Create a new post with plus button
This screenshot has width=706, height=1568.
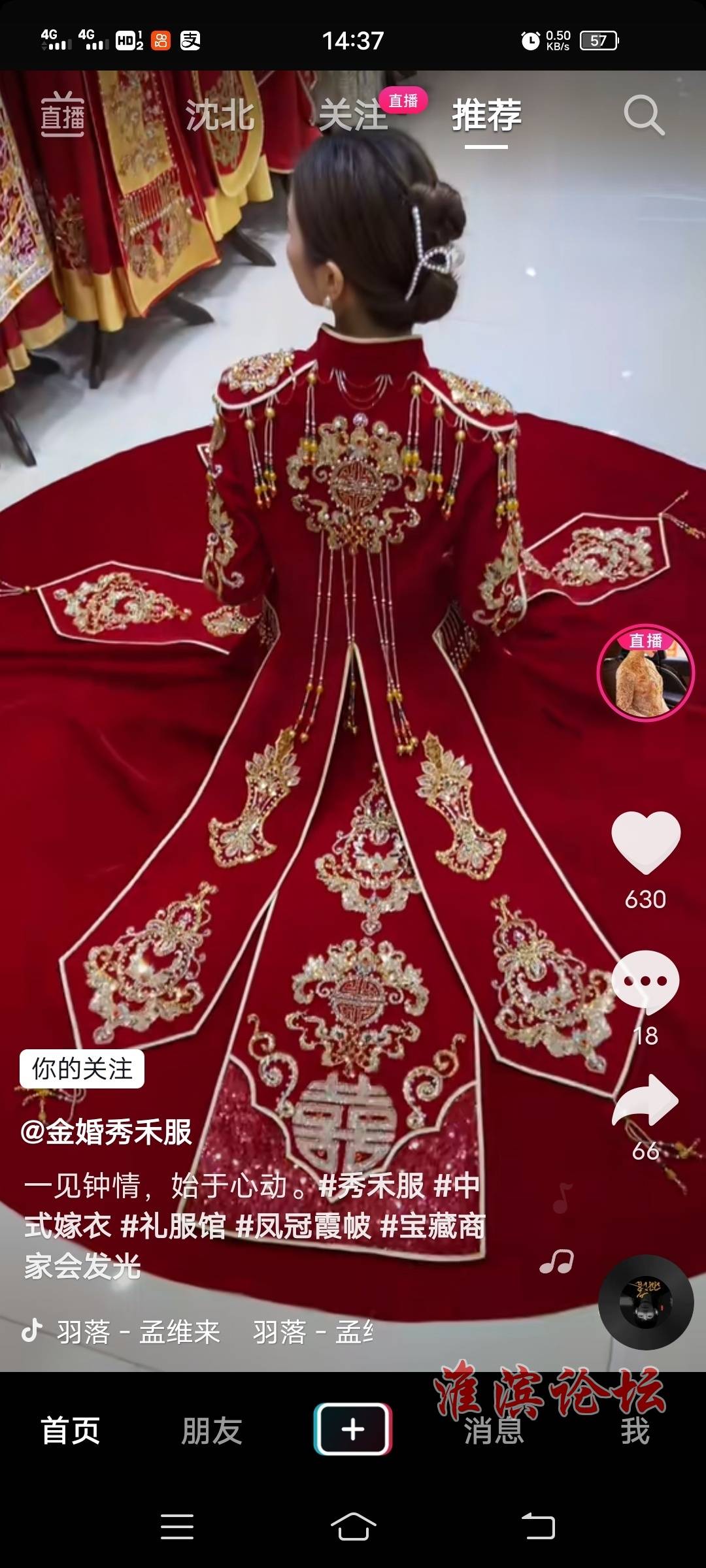[353, 1429]
